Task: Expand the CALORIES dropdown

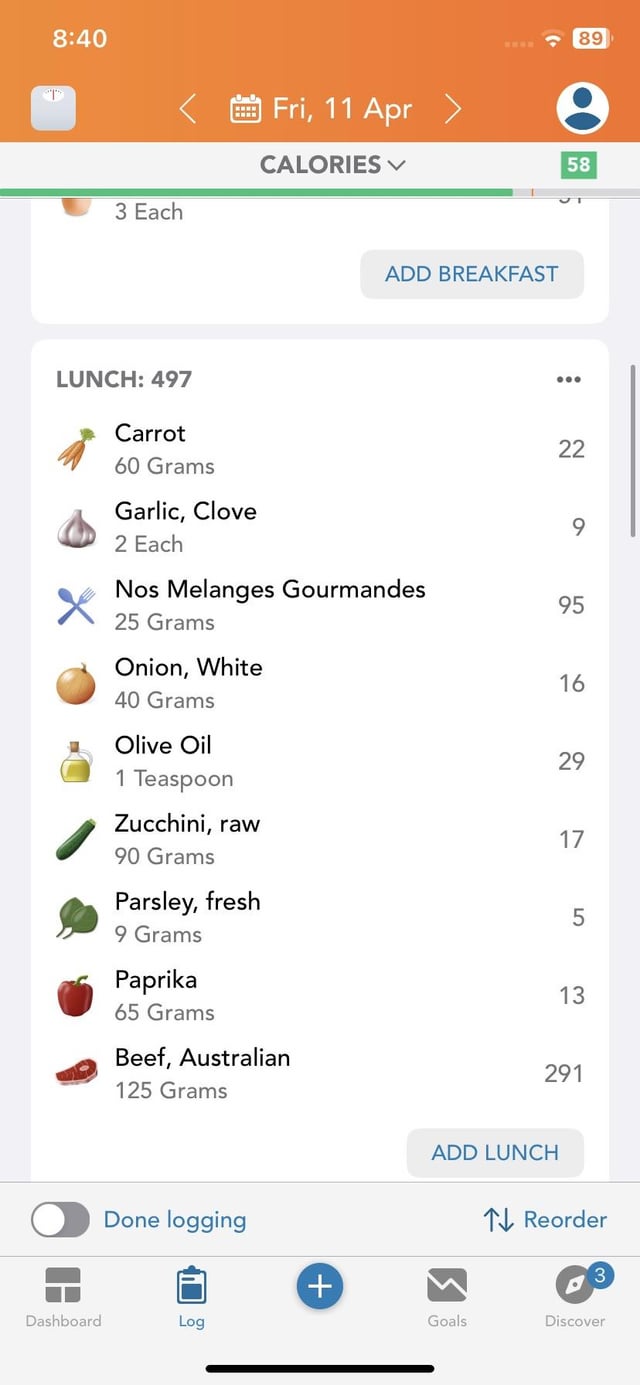Action: 333,164
